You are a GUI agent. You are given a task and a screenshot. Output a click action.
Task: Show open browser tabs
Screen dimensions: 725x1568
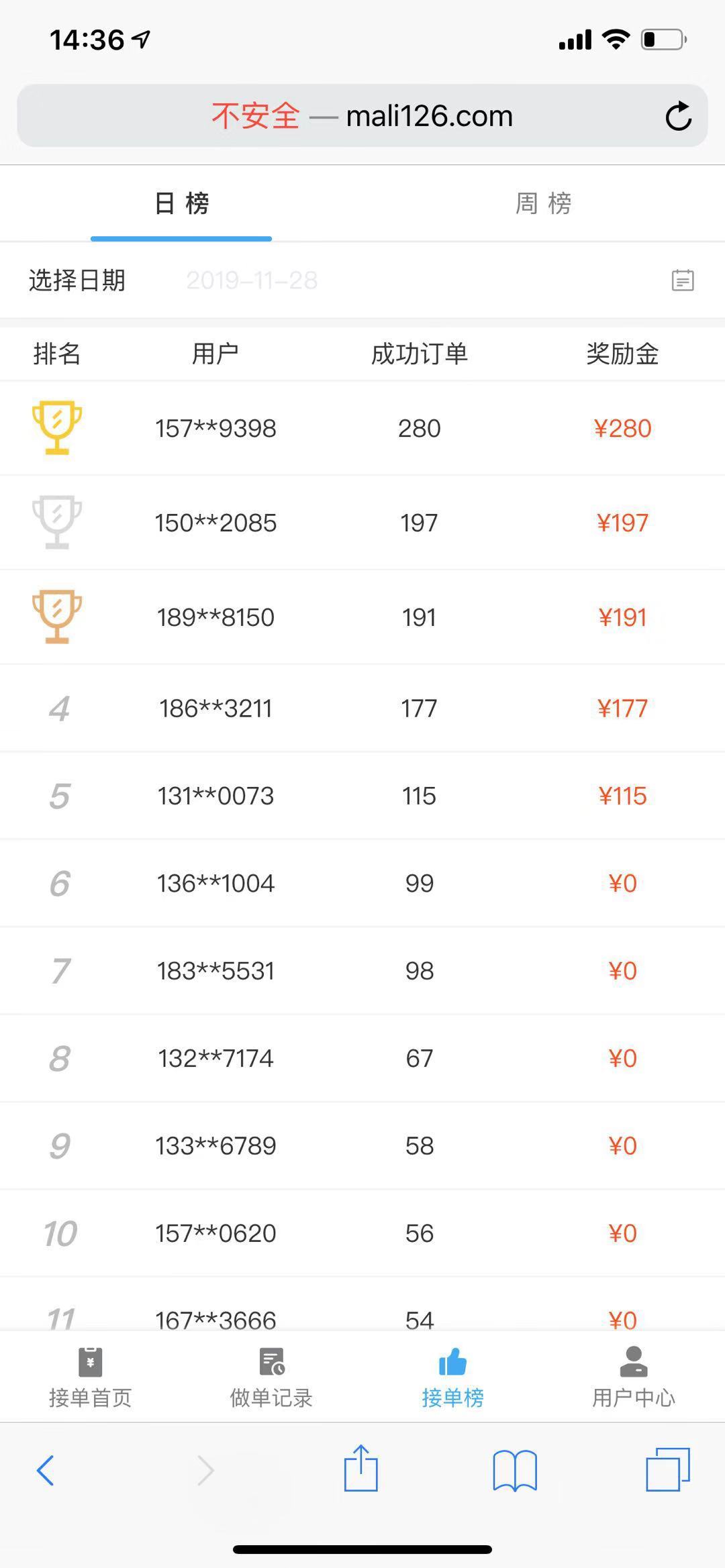667,1470
